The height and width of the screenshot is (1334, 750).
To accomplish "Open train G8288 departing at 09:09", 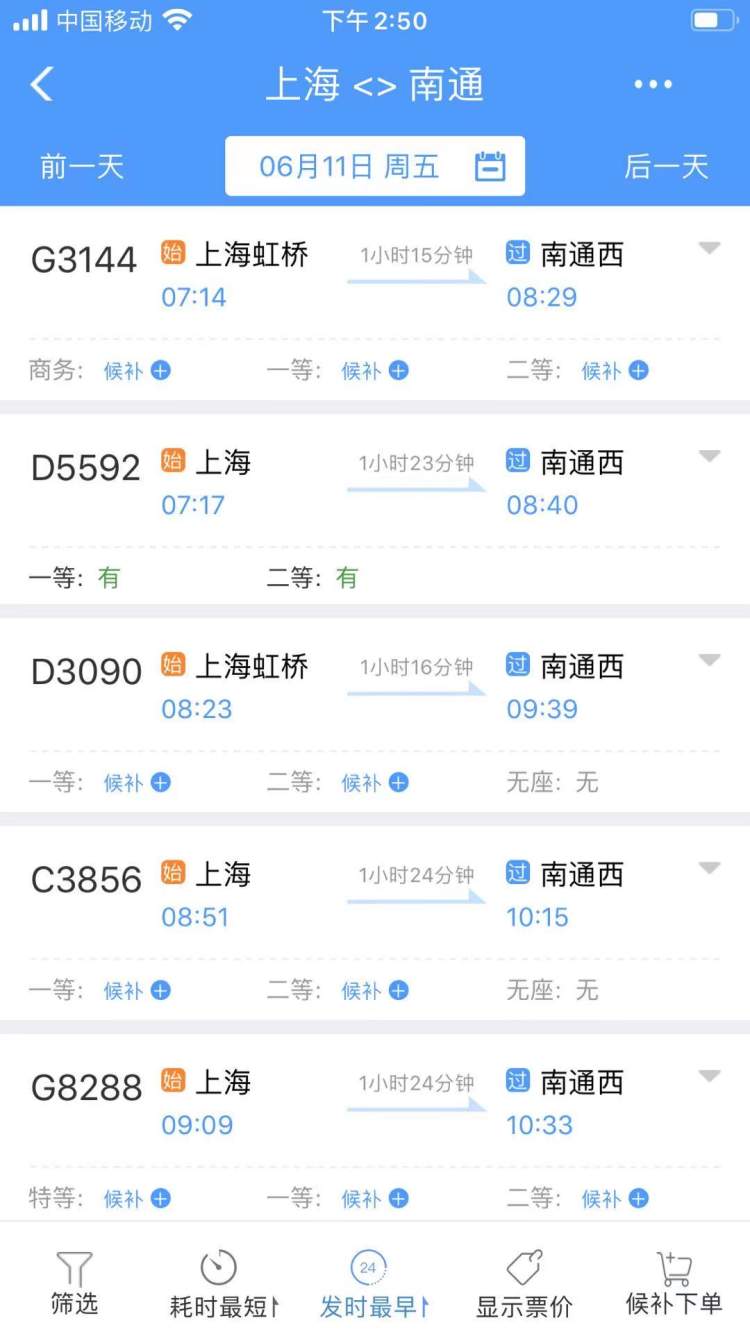I will click(x=375, y=1101).
